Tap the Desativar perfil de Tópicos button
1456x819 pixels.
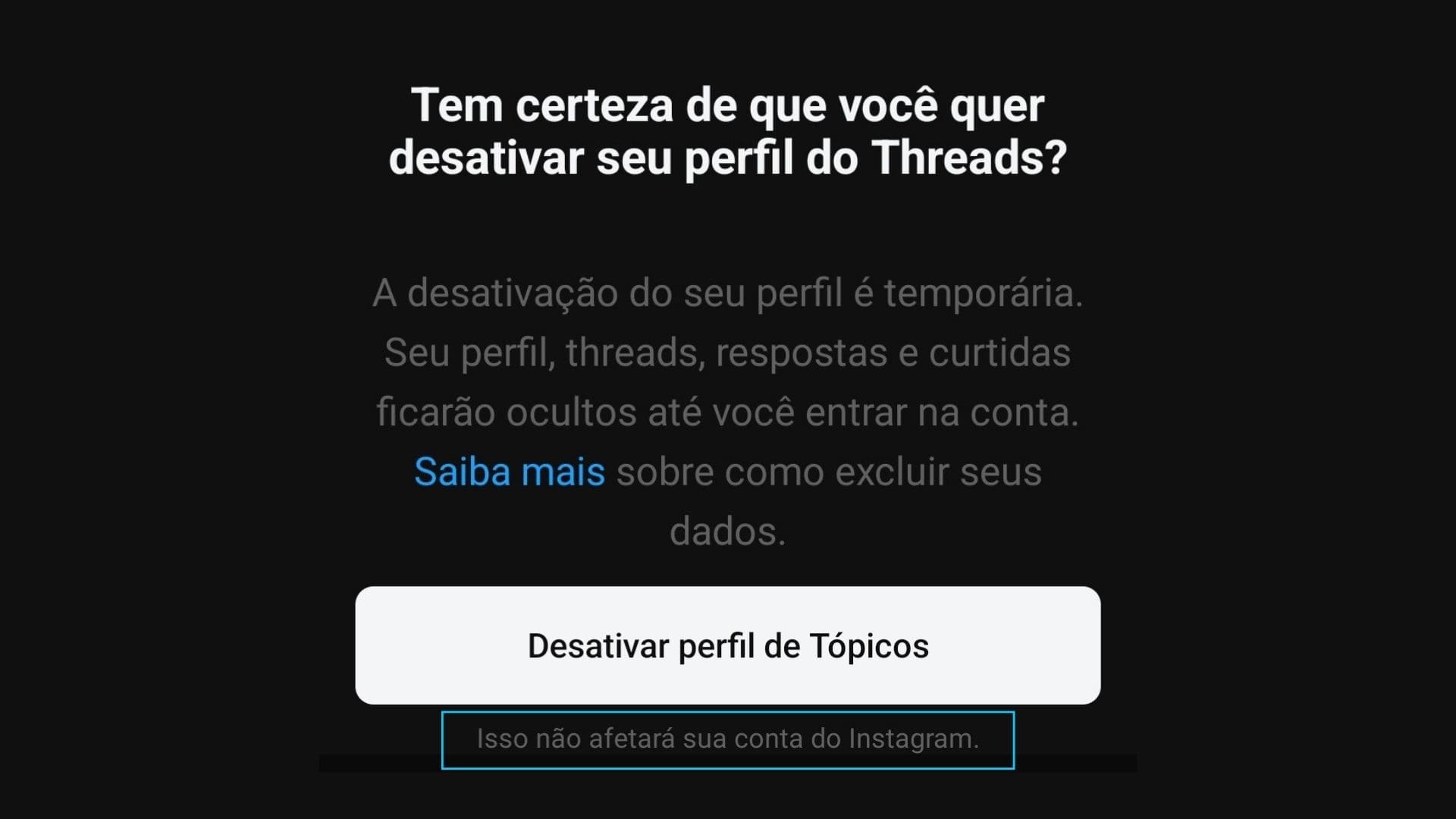(727, 645)
